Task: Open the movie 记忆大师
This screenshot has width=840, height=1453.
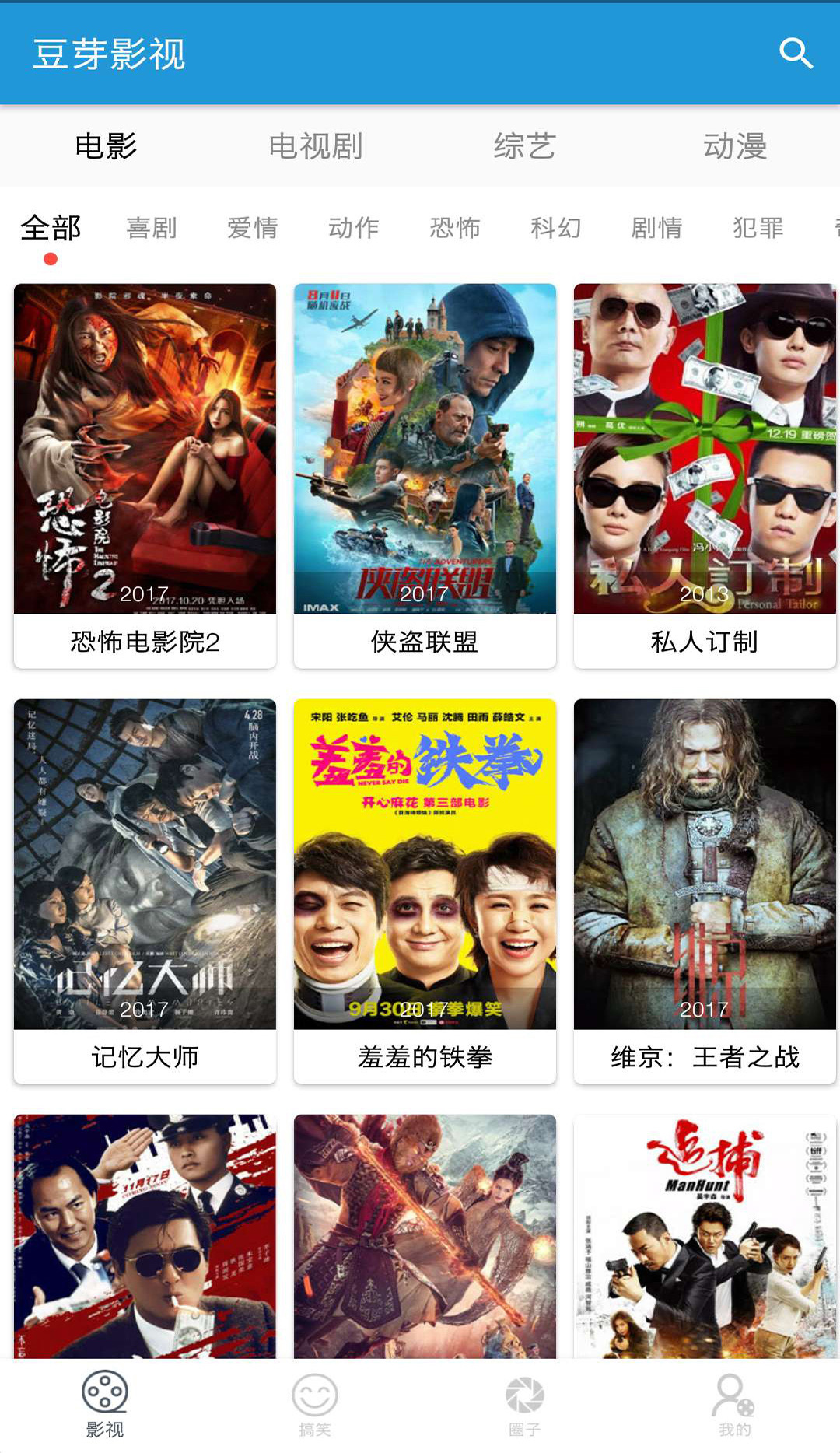Action: click(x=145, y=891)
